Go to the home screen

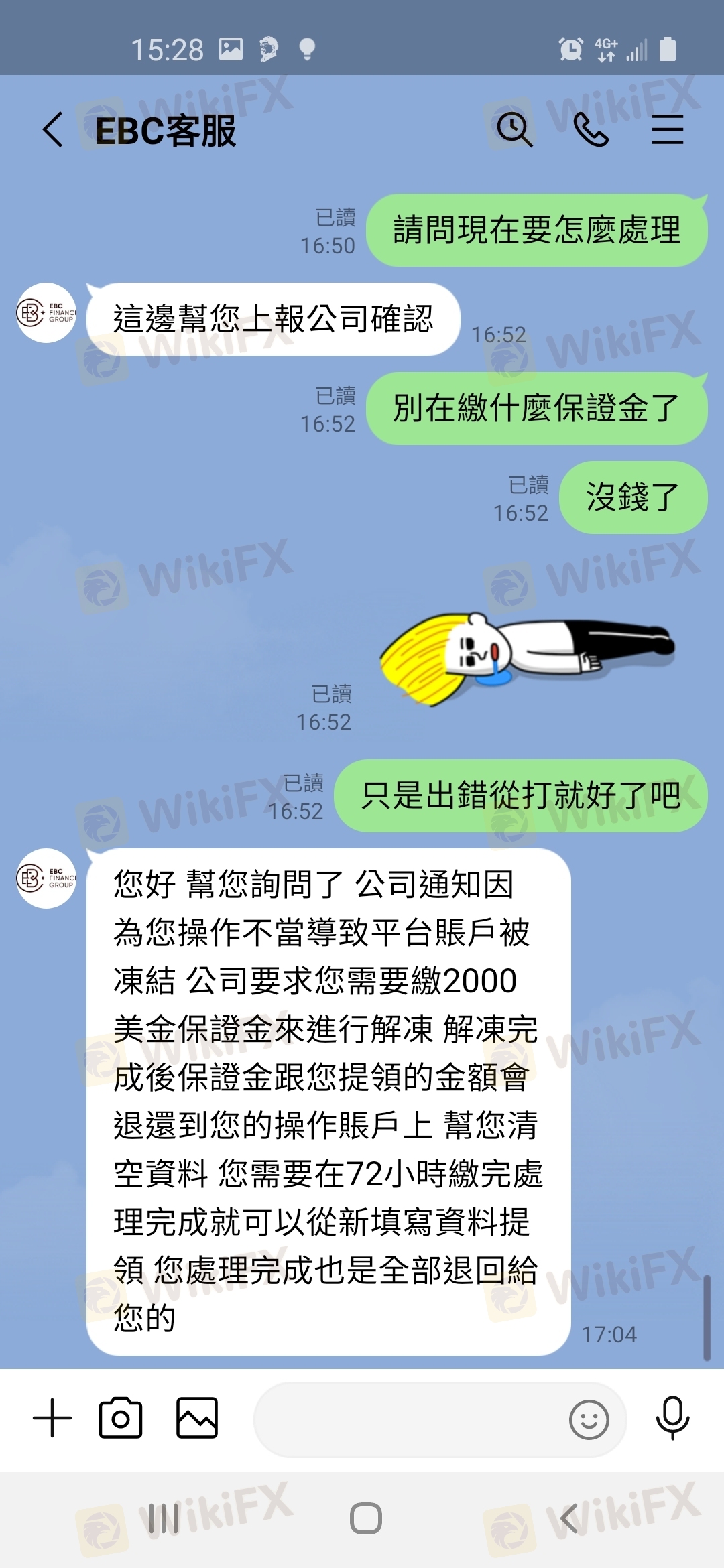pos(366,1518)
